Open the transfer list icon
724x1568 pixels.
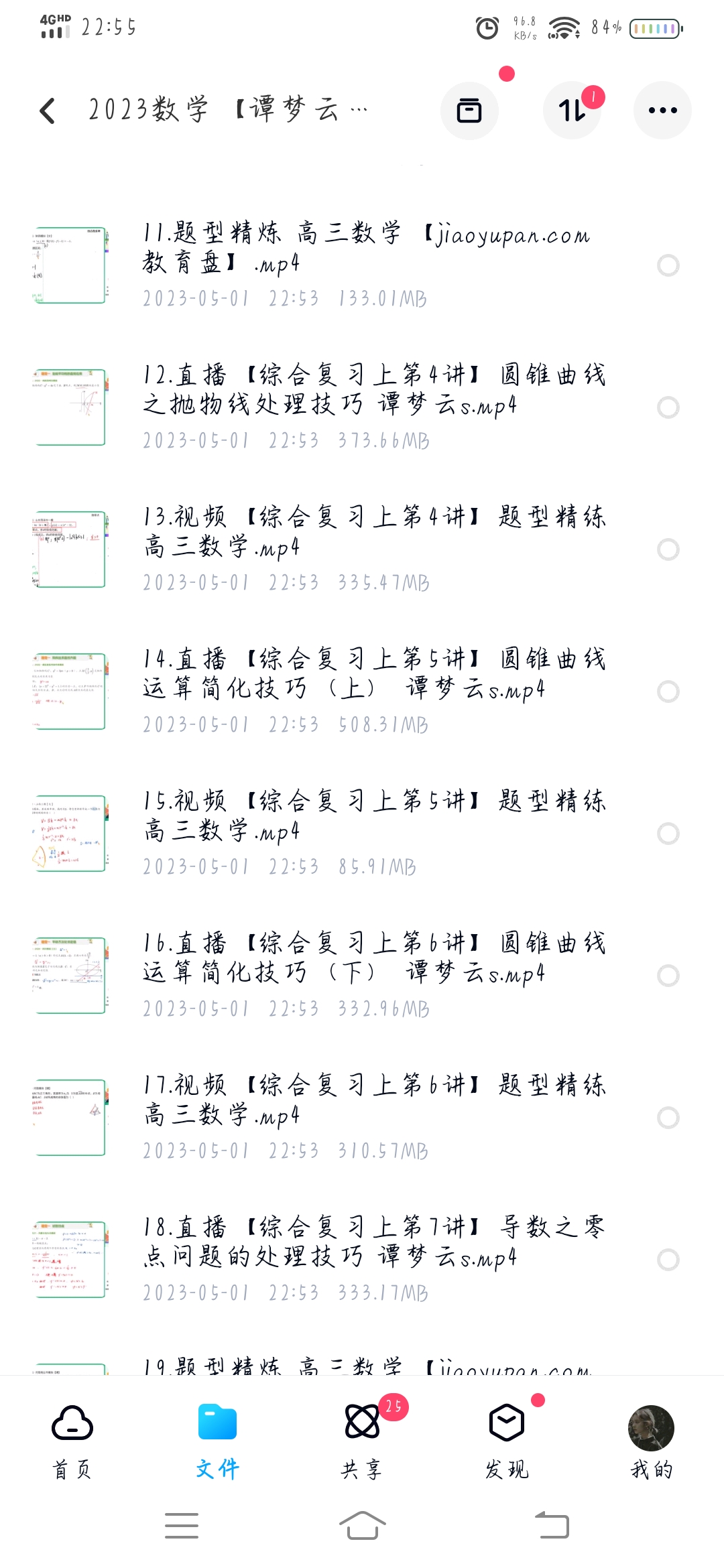(572, 111)
